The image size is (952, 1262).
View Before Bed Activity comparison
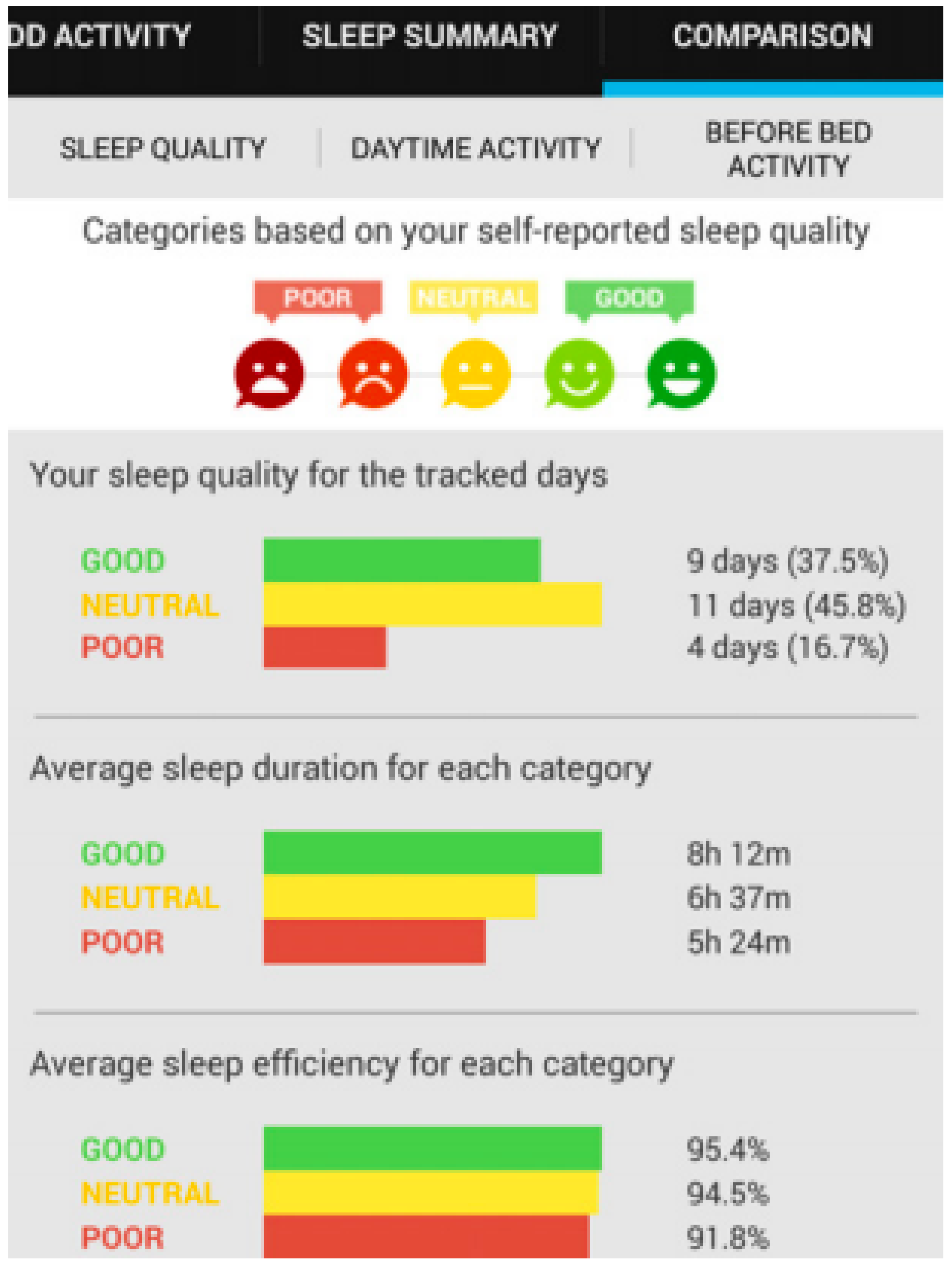tap(788, 148)
